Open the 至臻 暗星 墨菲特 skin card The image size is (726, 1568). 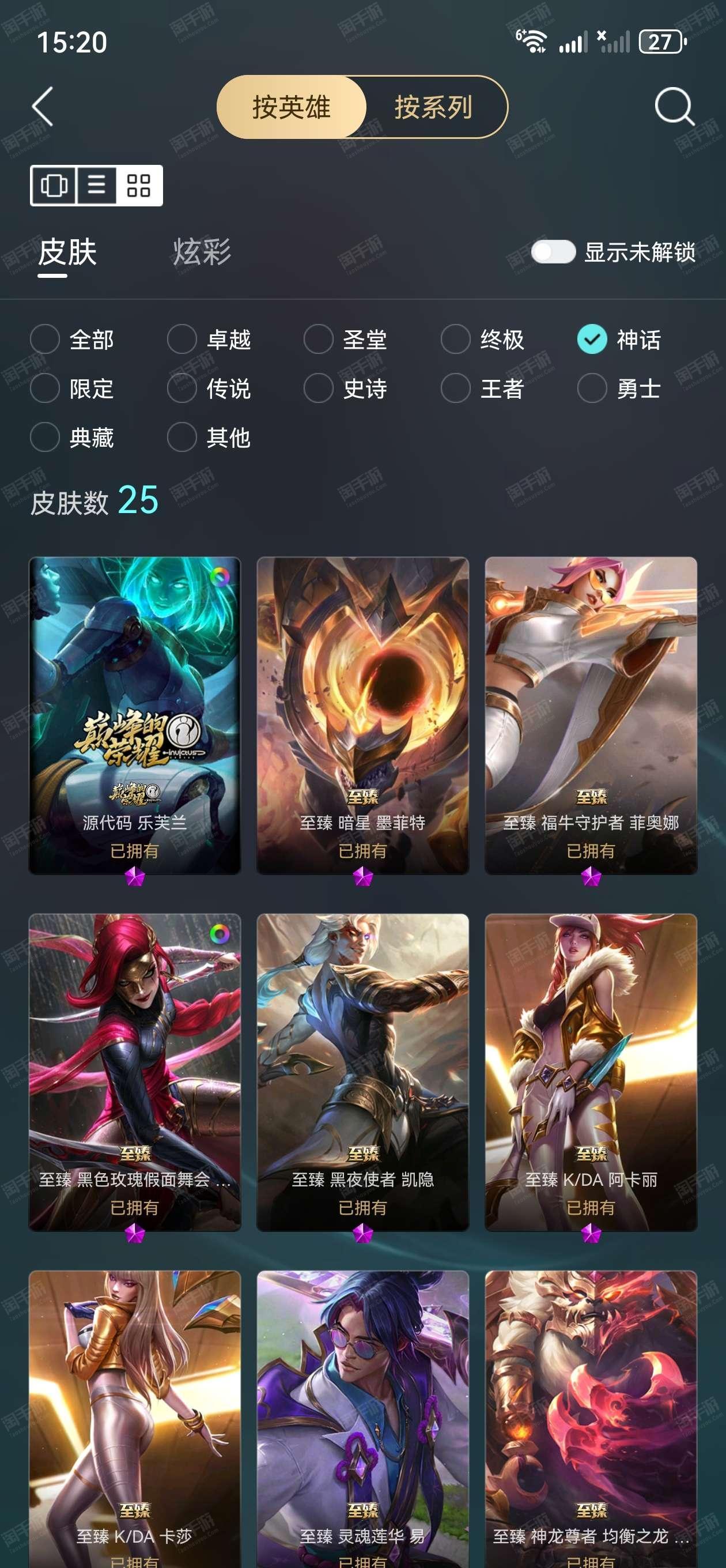pyautogui.click(x=362, y=716)
